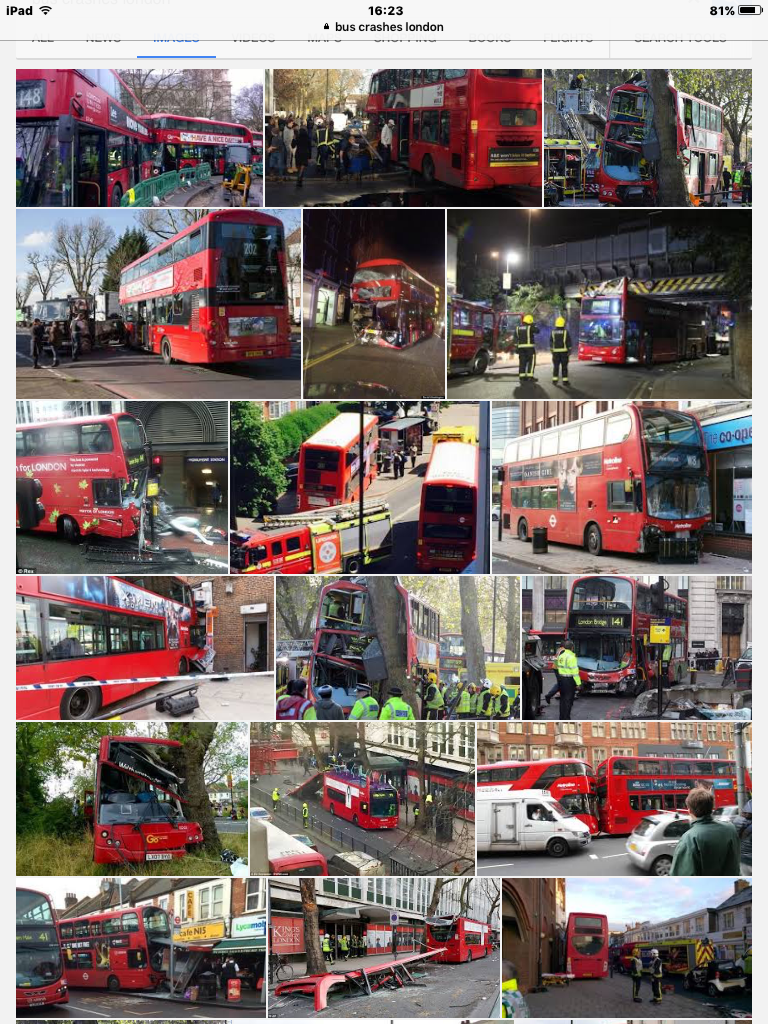The image size is (768, 1024).
Task: View the tilted night shot of damaged bus
Action: click(x=374, y=304)
